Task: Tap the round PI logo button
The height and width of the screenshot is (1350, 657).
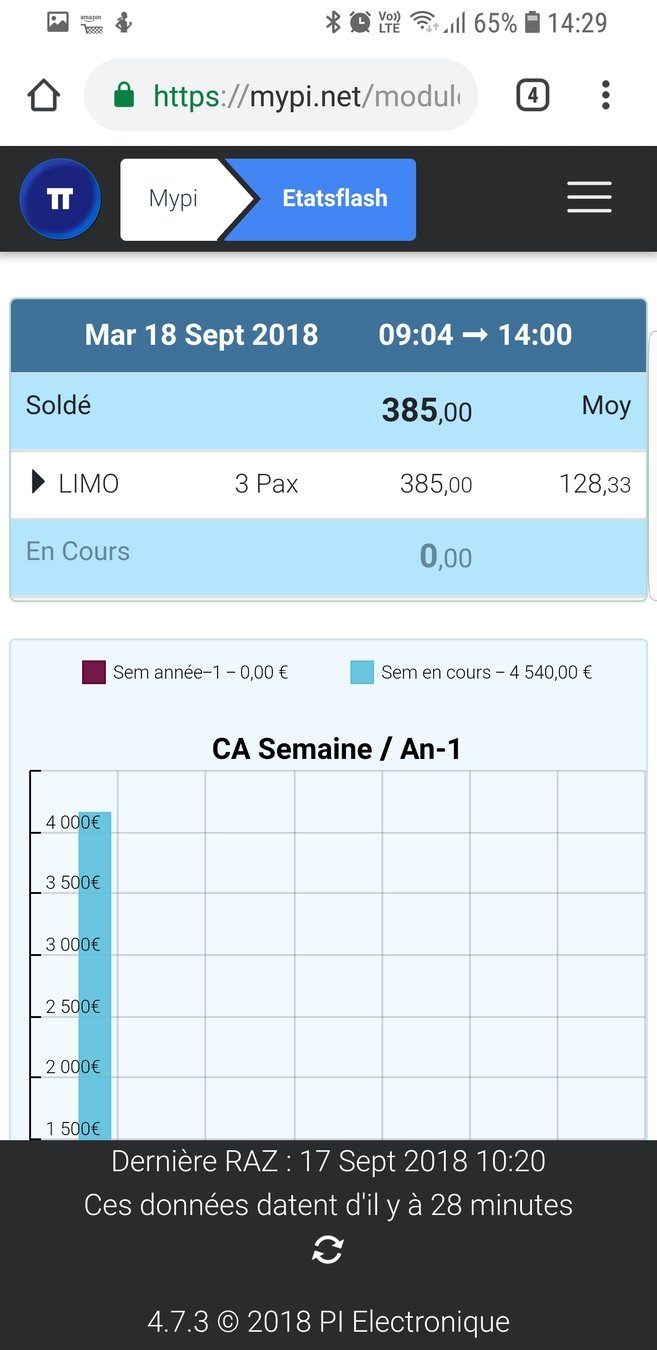Action: [x=60, y=199]
